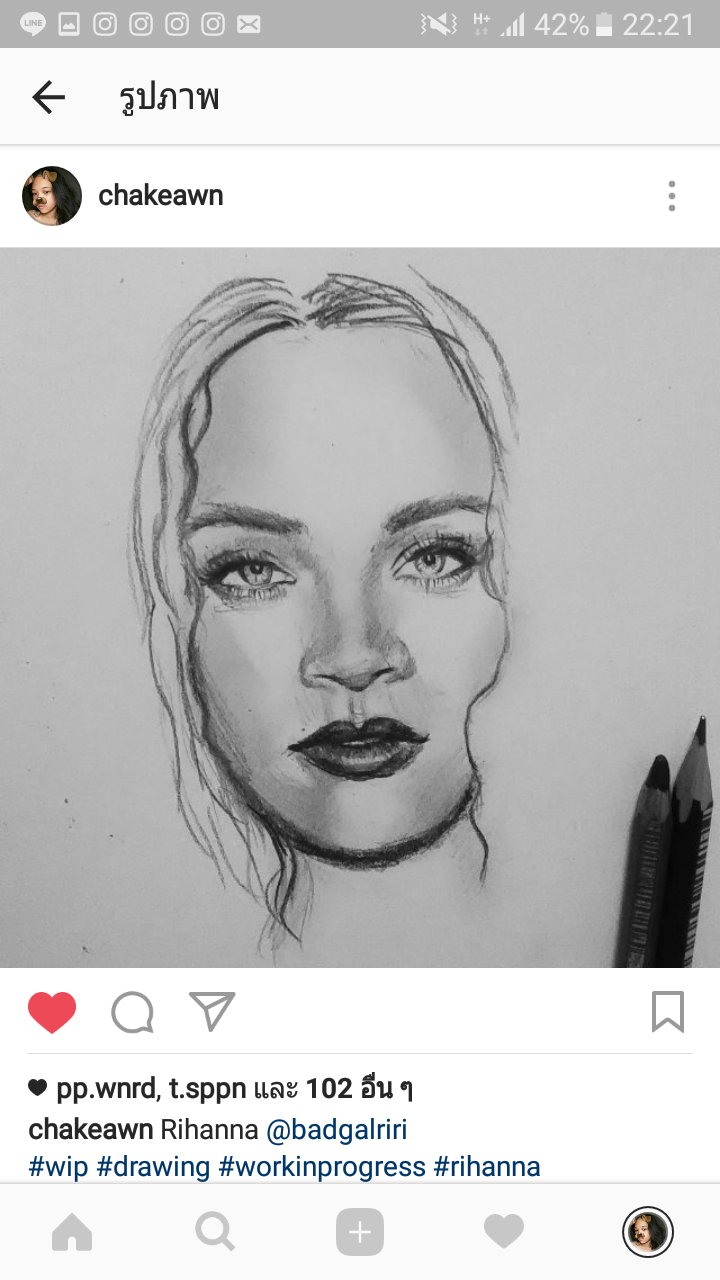Viewport: 720px width, 1280px height.
Task: Switch to the Profile tab
Action: (647, 1232)
